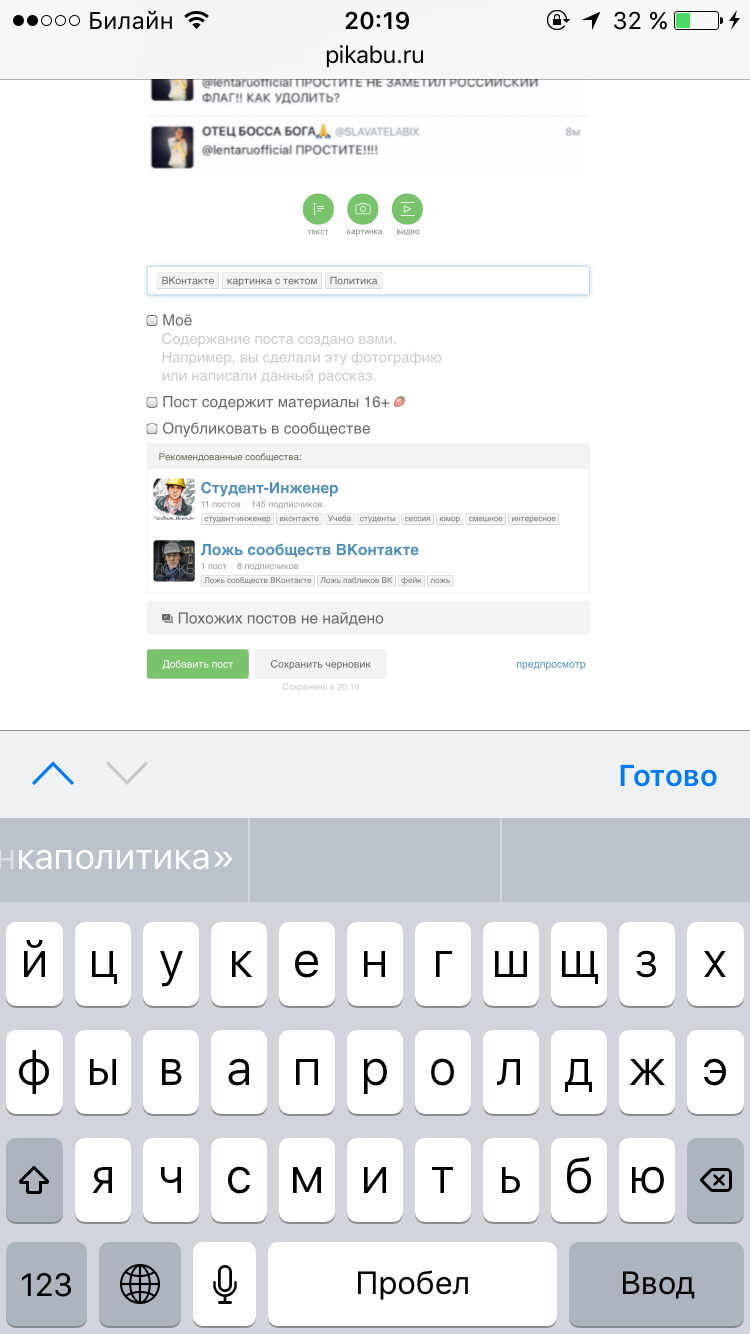Mark post as containing 16+ materials
This screenshot has height=1334, width=750.
tap(153, 402)
